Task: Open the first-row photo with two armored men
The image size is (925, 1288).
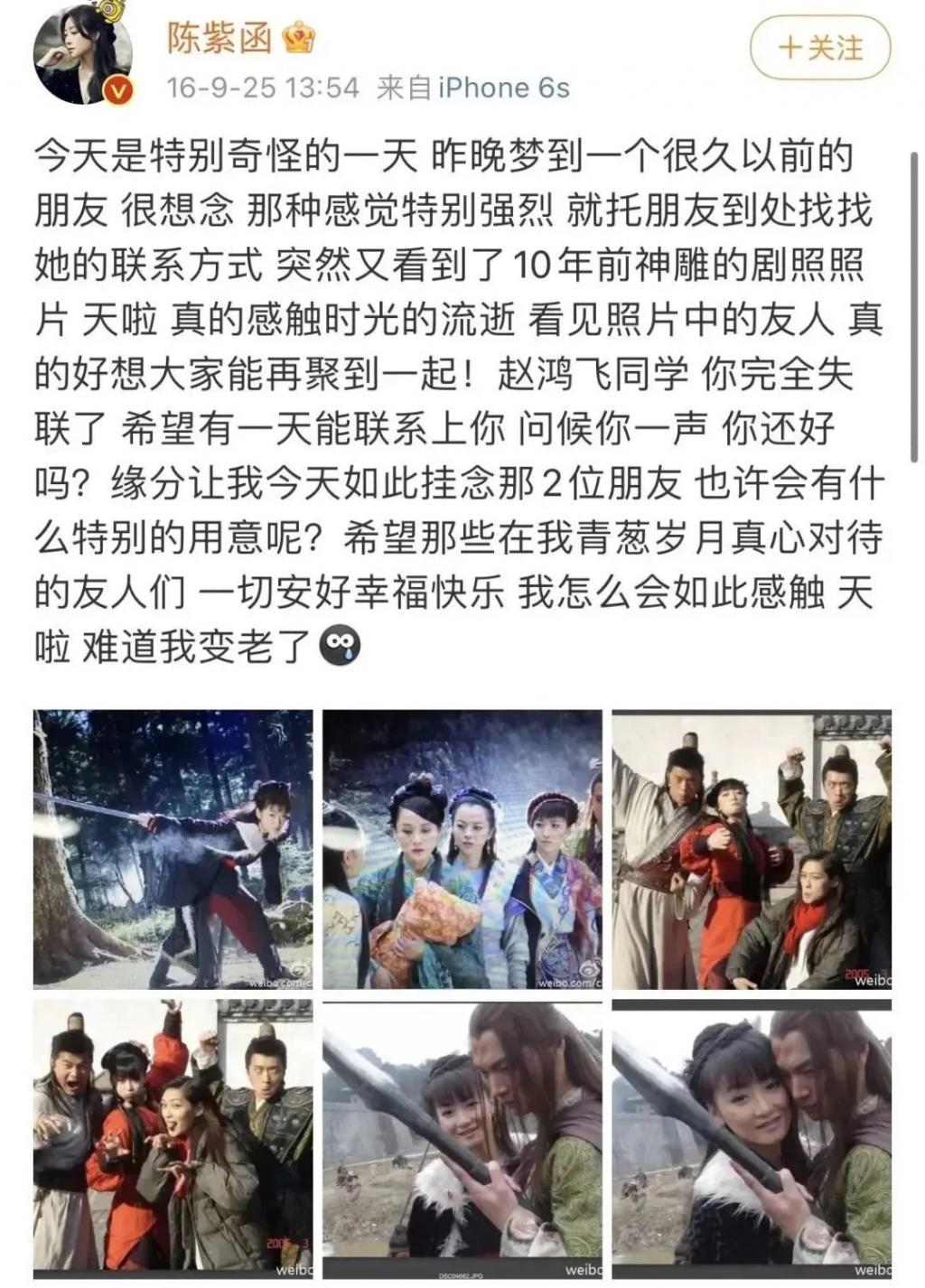Action: point(752,849)
